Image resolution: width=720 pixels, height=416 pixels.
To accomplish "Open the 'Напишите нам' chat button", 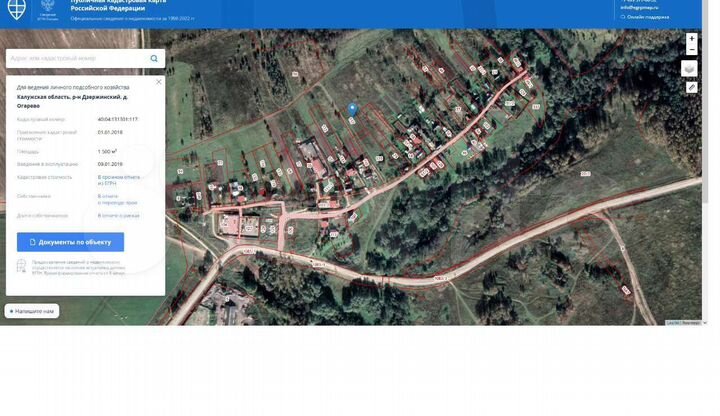I will [x=32, y=311].
